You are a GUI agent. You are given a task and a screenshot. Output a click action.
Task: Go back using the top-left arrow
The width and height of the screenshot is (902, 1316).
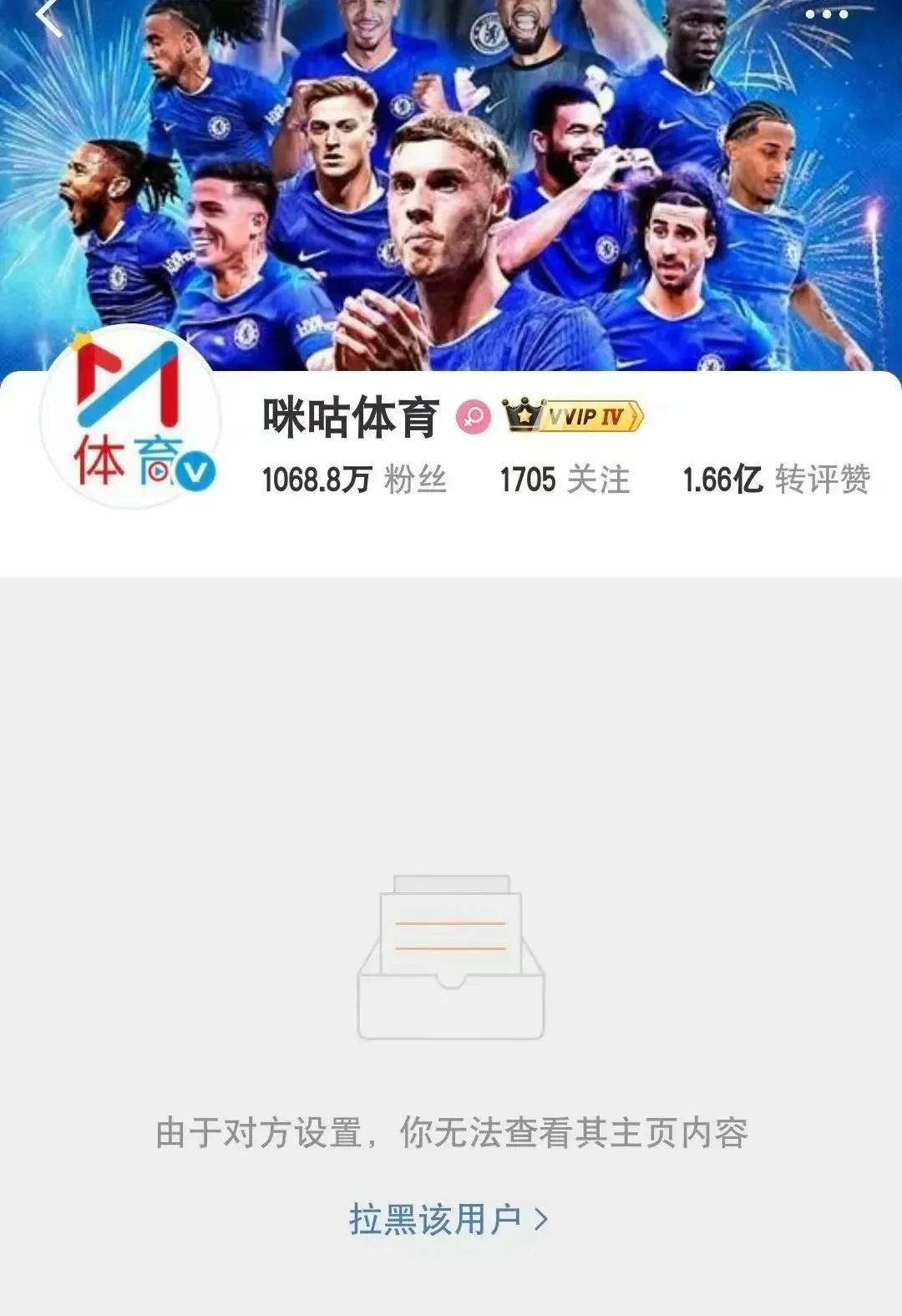50,17
